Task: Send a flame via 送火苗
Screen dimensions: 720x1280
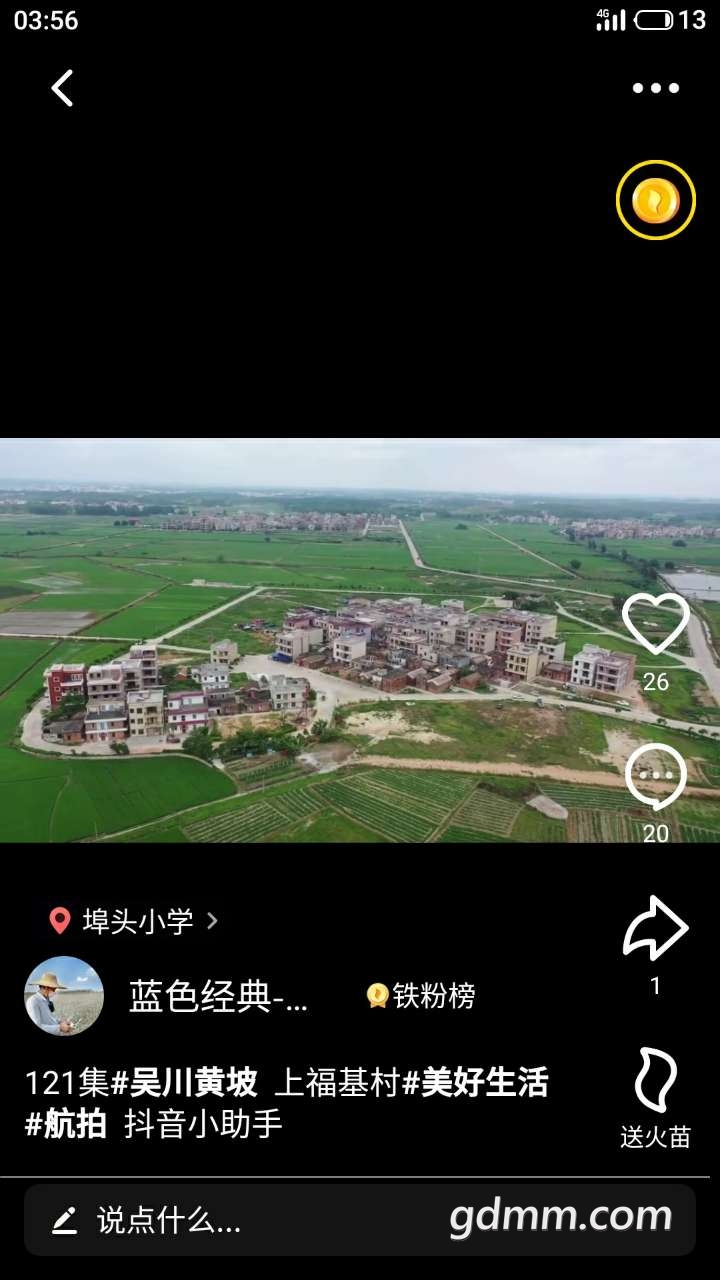Action: 655,1082
